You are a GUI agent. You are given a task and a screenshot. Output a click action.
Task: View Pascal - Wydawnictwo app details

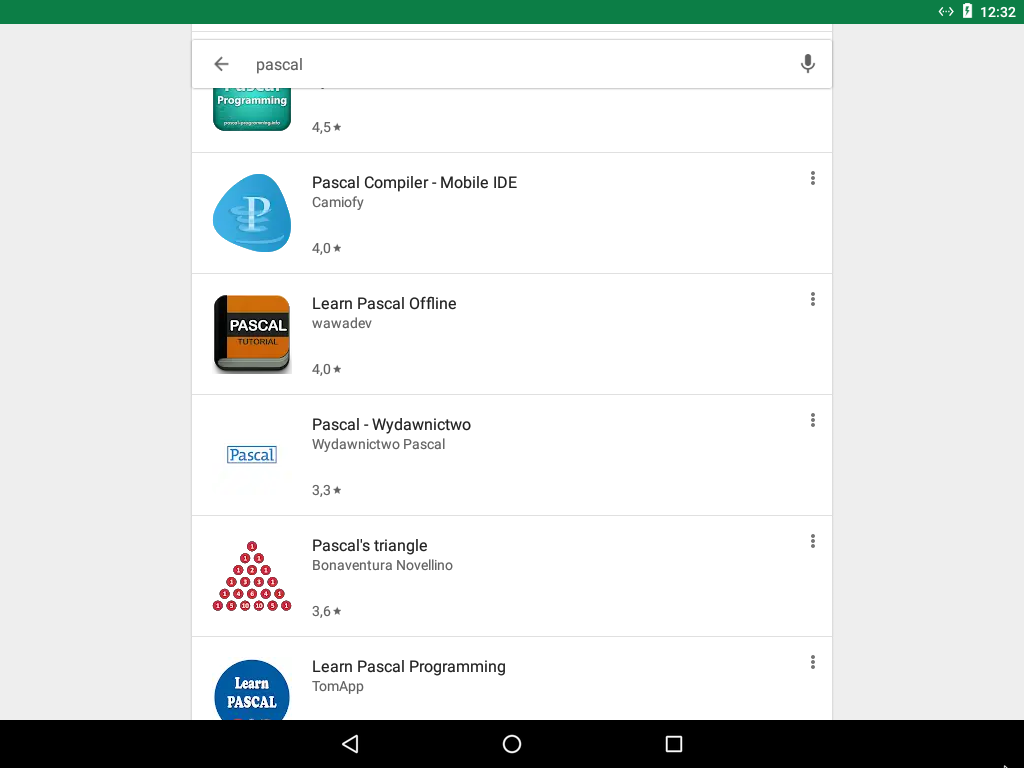(391, 425)
